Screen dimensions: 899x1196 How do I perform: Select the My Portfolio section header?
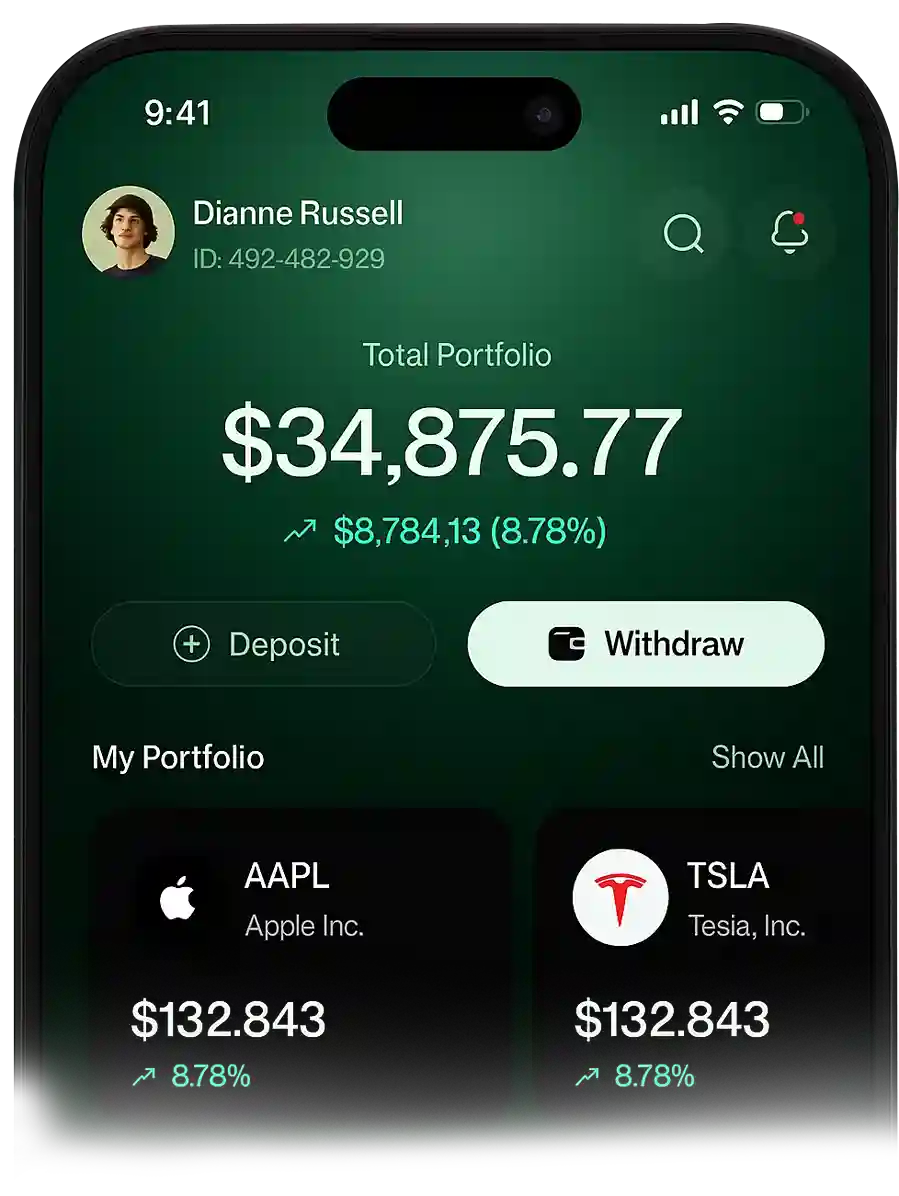pos(177,758)
